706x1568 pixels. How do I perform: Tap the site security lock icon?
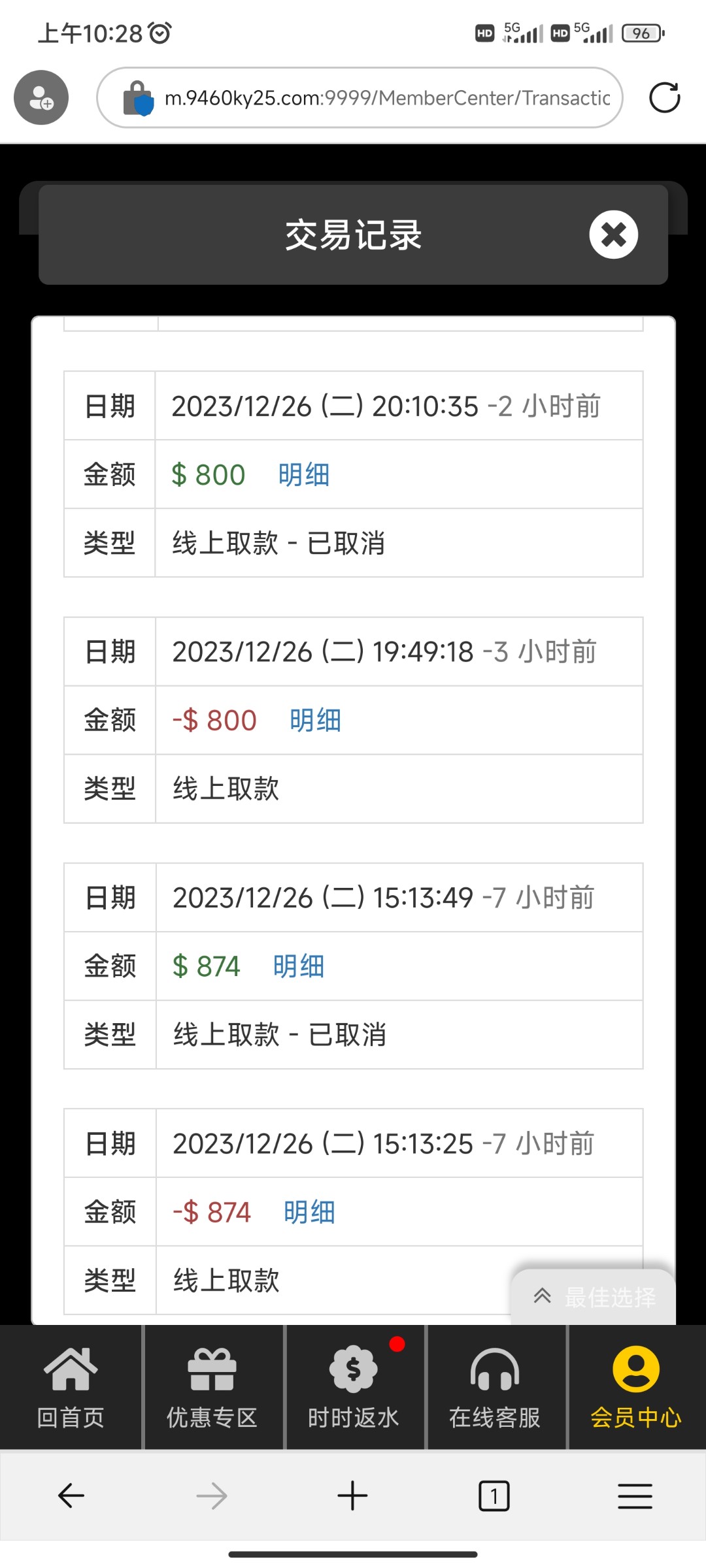pos(139,97)
